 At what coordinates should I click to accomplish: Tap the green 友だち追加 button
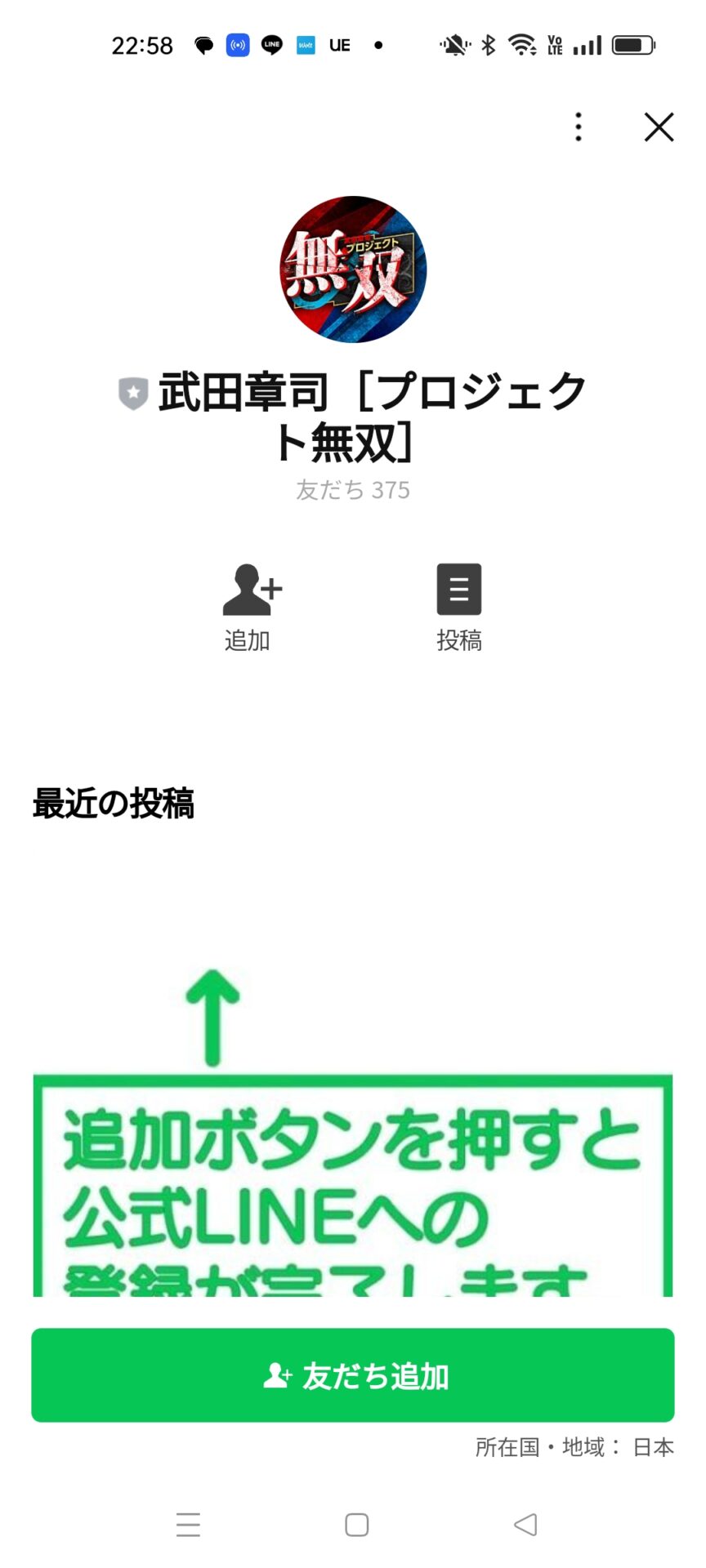click(x=353, y=1375)
